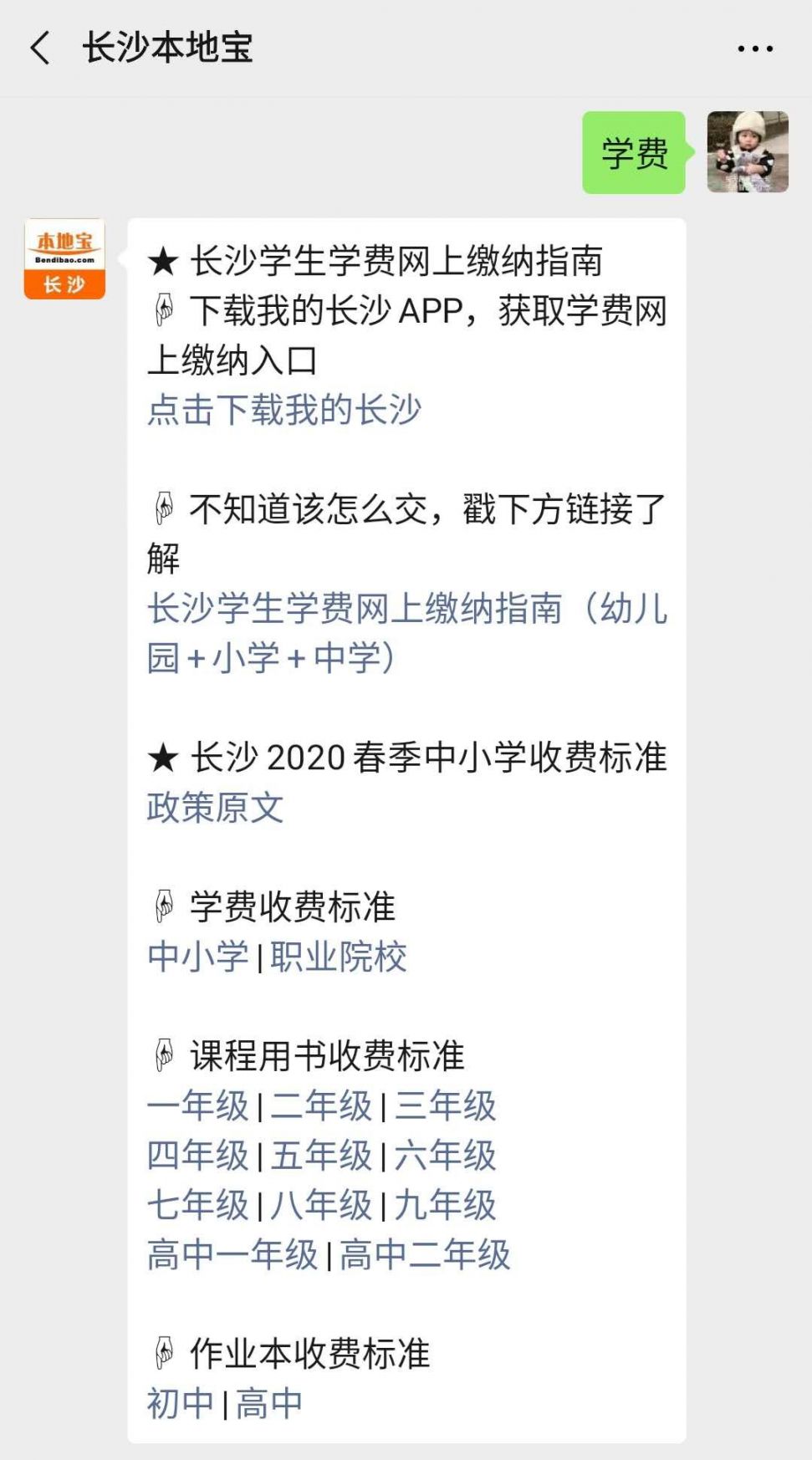
Task: View 二年级 textbook fee standard
Action: coord(321,1105)
